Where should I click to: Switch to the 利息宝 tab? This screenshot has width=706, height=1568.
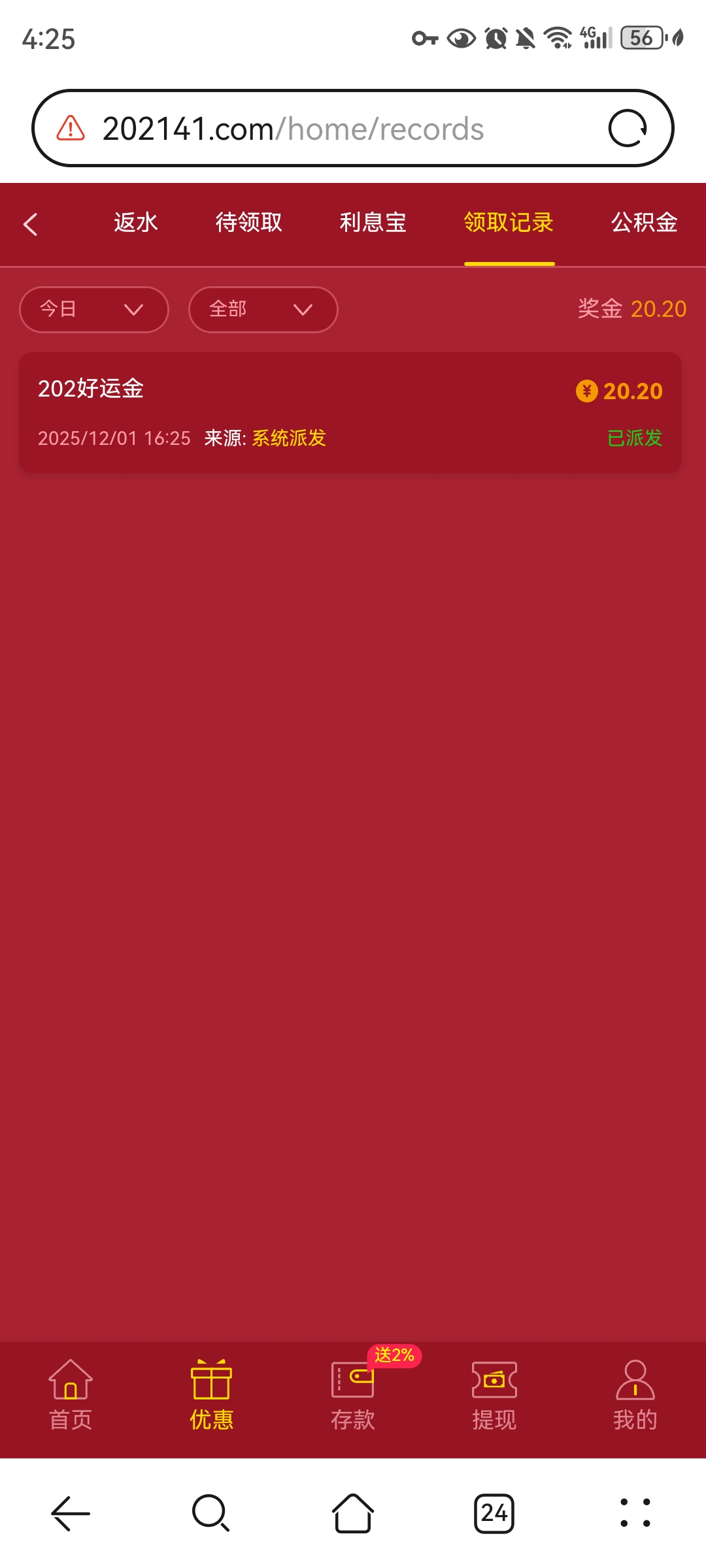(x=373, y=223)
